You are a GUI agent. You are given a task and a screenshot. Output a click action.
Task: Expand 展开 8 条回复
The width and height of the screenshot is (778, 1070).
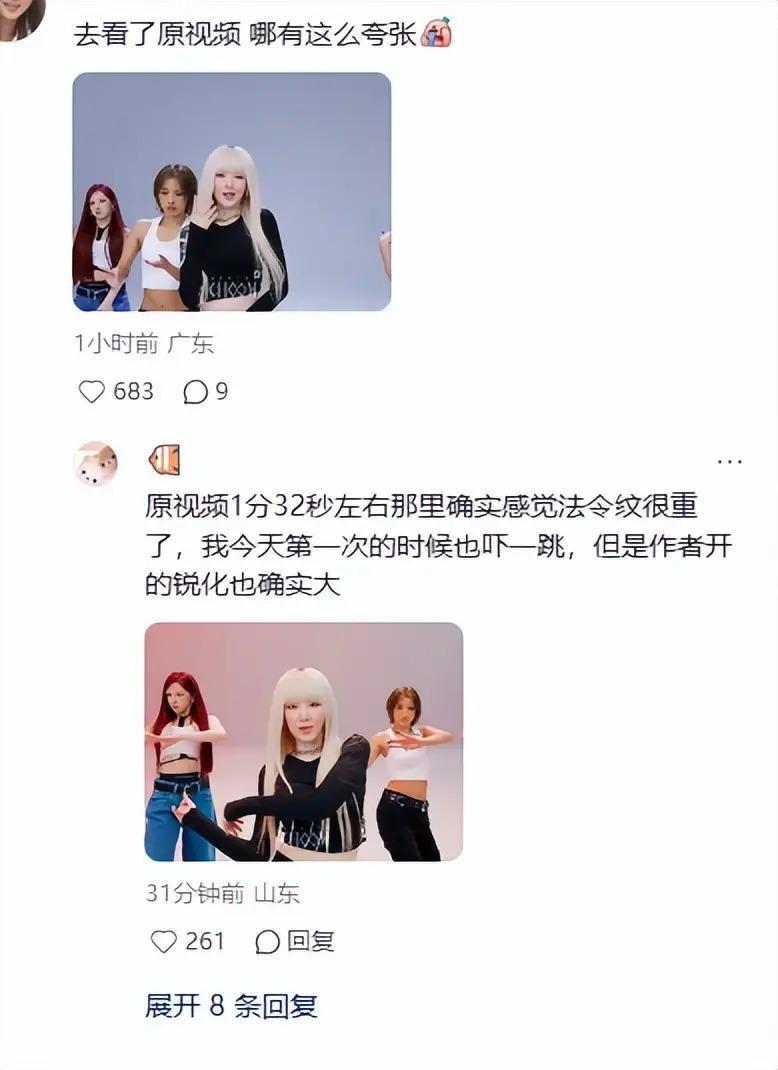click(231, 1005)
